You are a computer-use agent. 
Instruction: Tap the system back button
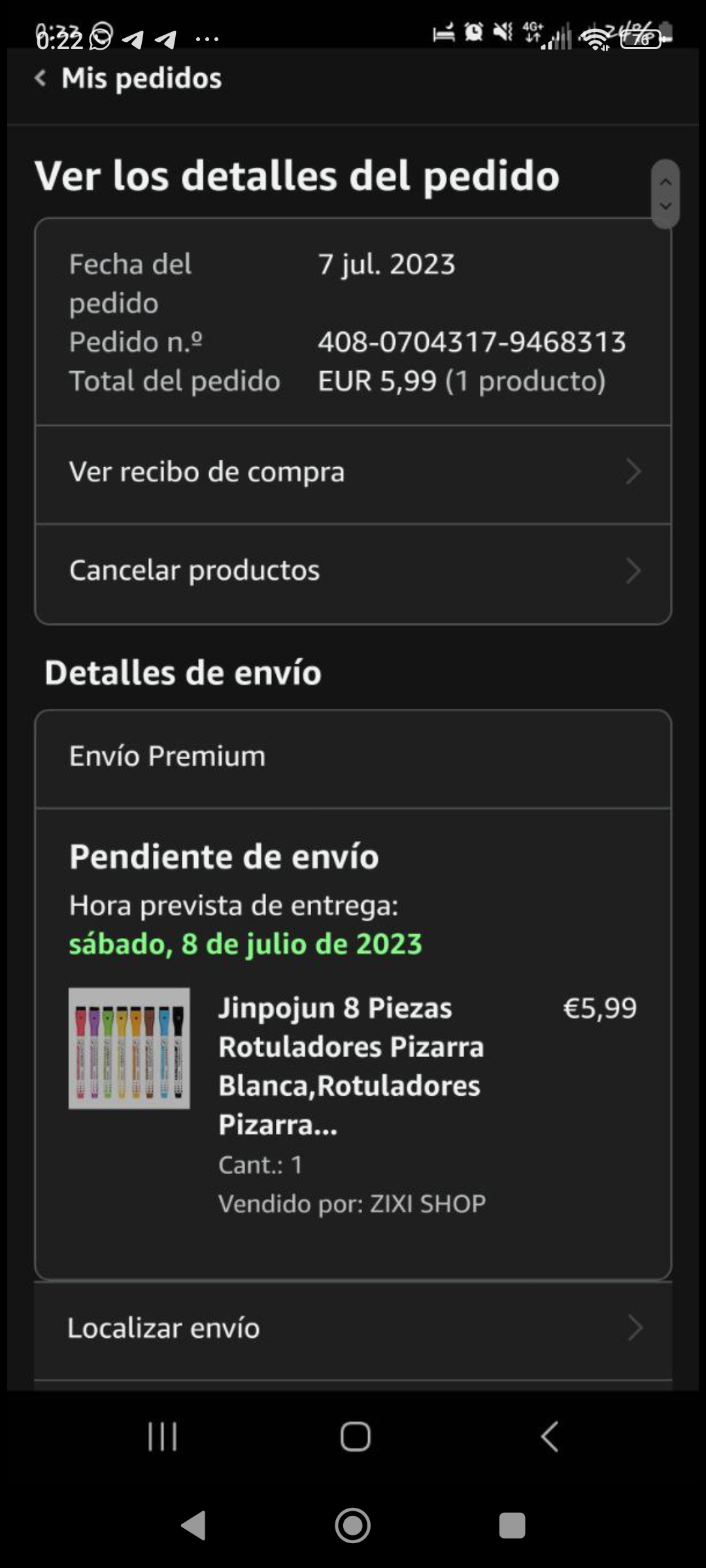(193, 1526)
